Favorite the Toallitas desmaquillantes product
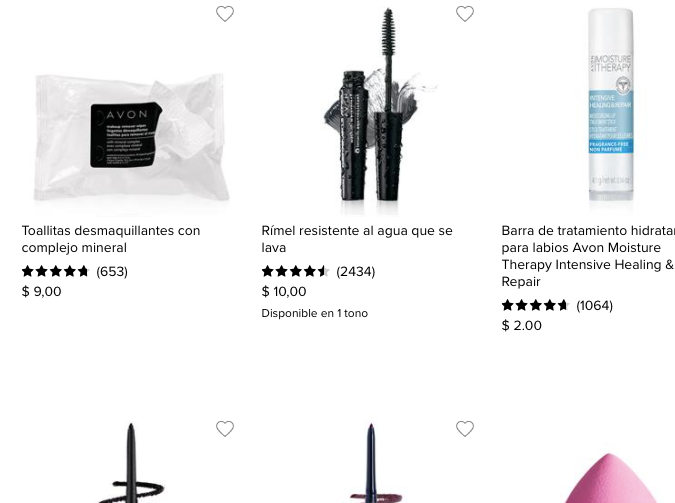Viewport: 675px width, 503px height. point(225,14)
